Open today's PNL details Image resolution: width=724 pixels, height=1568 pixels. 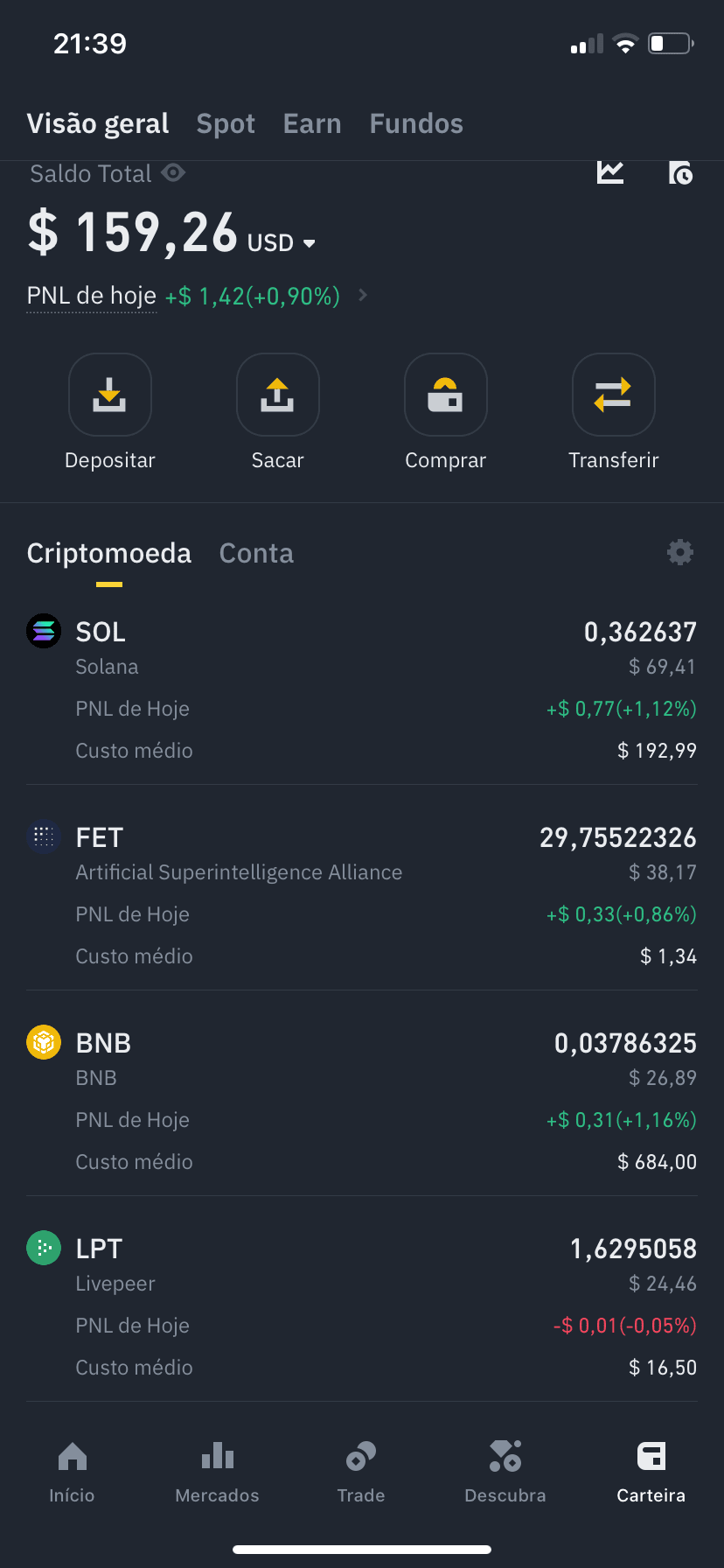tap(197, 296)
